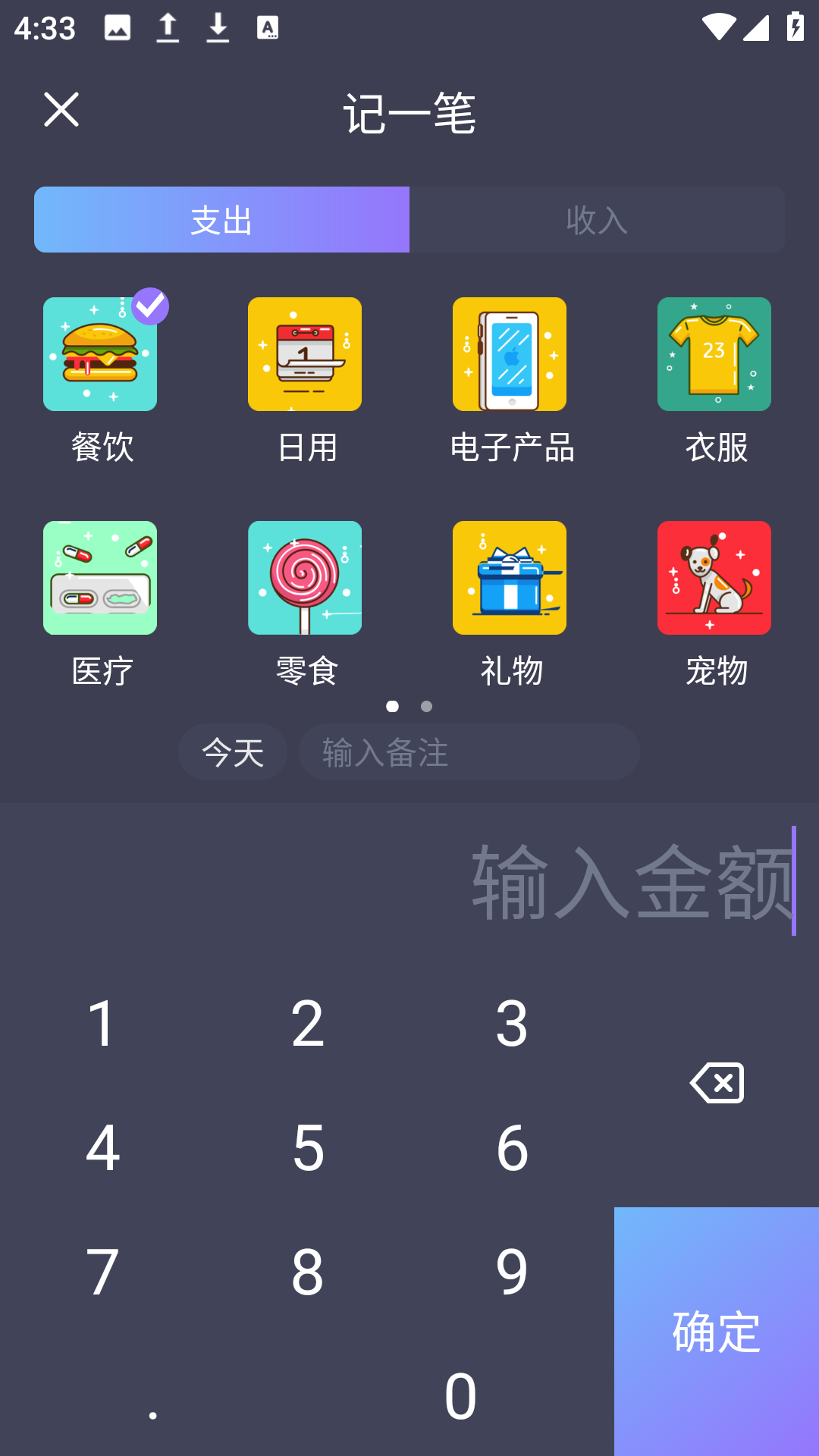Select the 医疗 category
This screenshot has width=819, height=1456.
(101, 579)
